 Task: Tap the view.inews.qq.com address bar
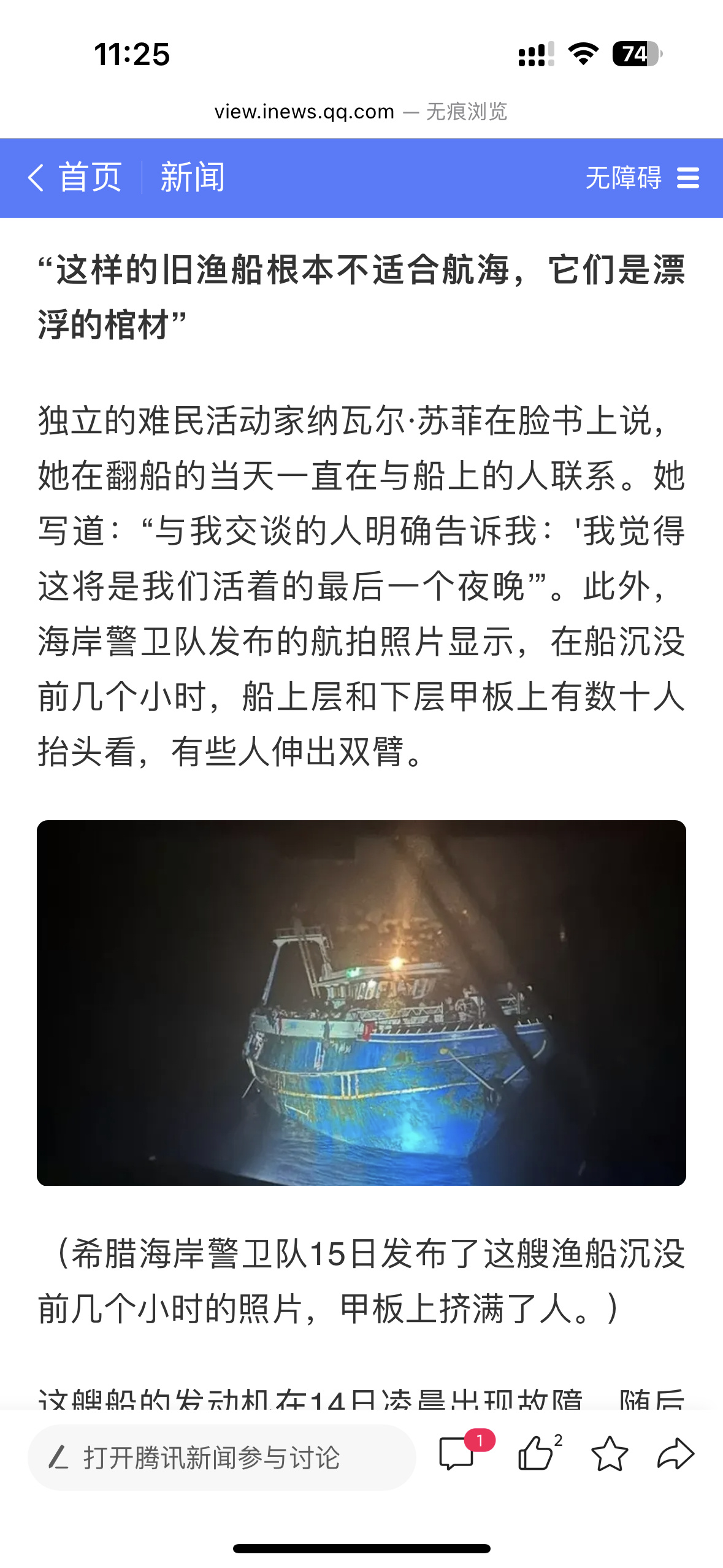[x=361, y=112]
